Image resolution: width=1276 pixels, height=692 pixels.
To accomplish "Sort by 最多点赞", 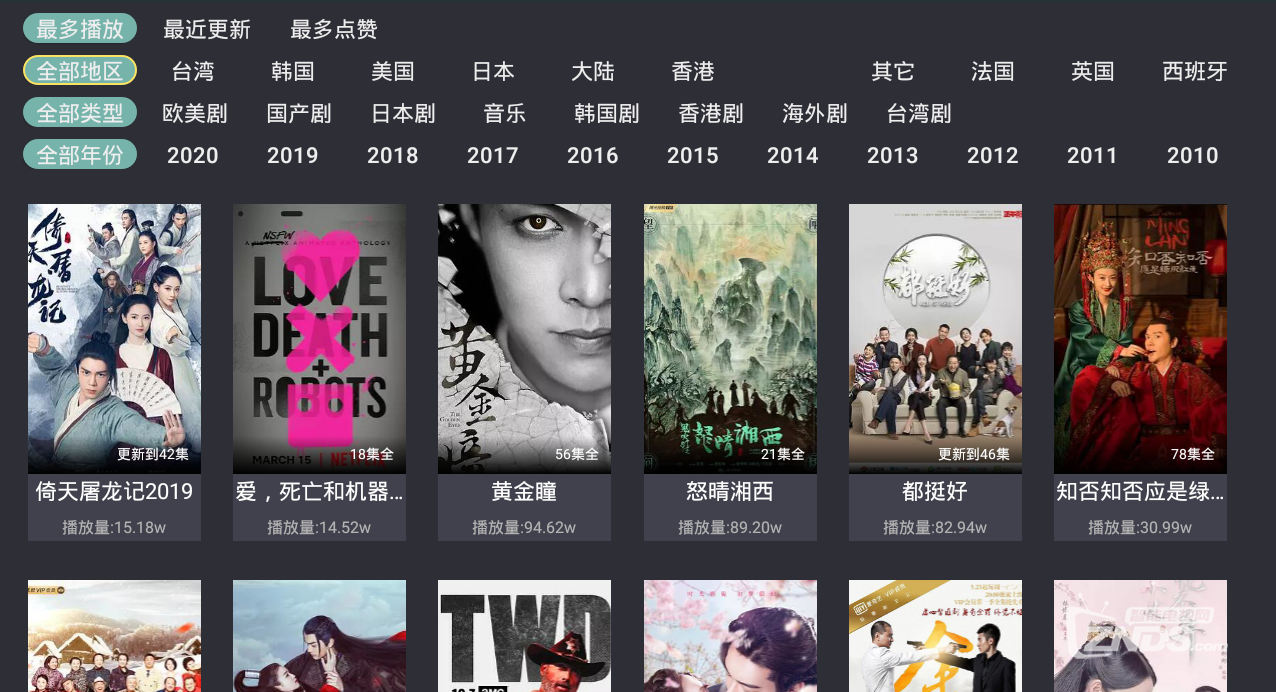I will pos(334,29).
